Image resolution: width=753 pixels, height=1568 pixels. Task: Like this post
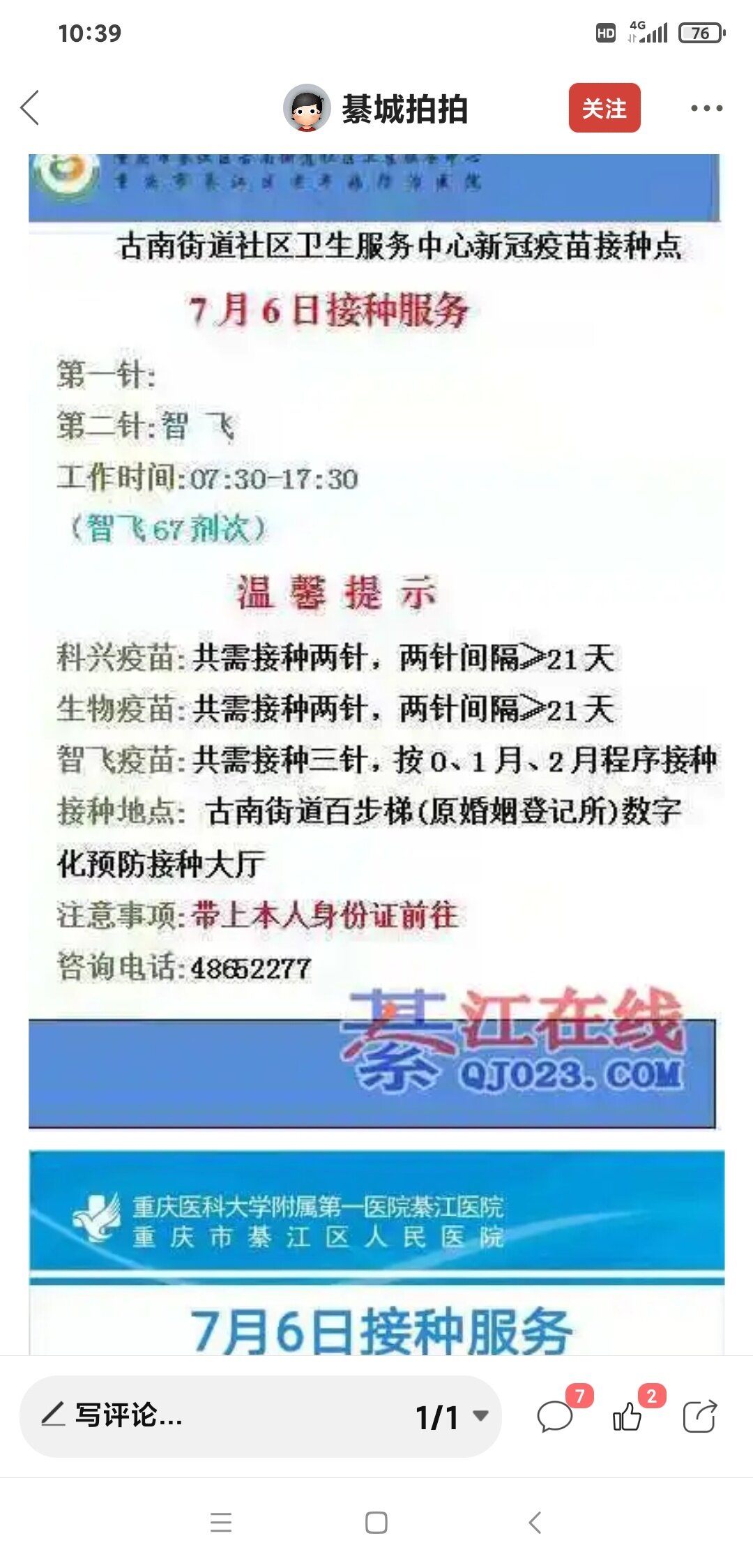[x=627, y=1416]
